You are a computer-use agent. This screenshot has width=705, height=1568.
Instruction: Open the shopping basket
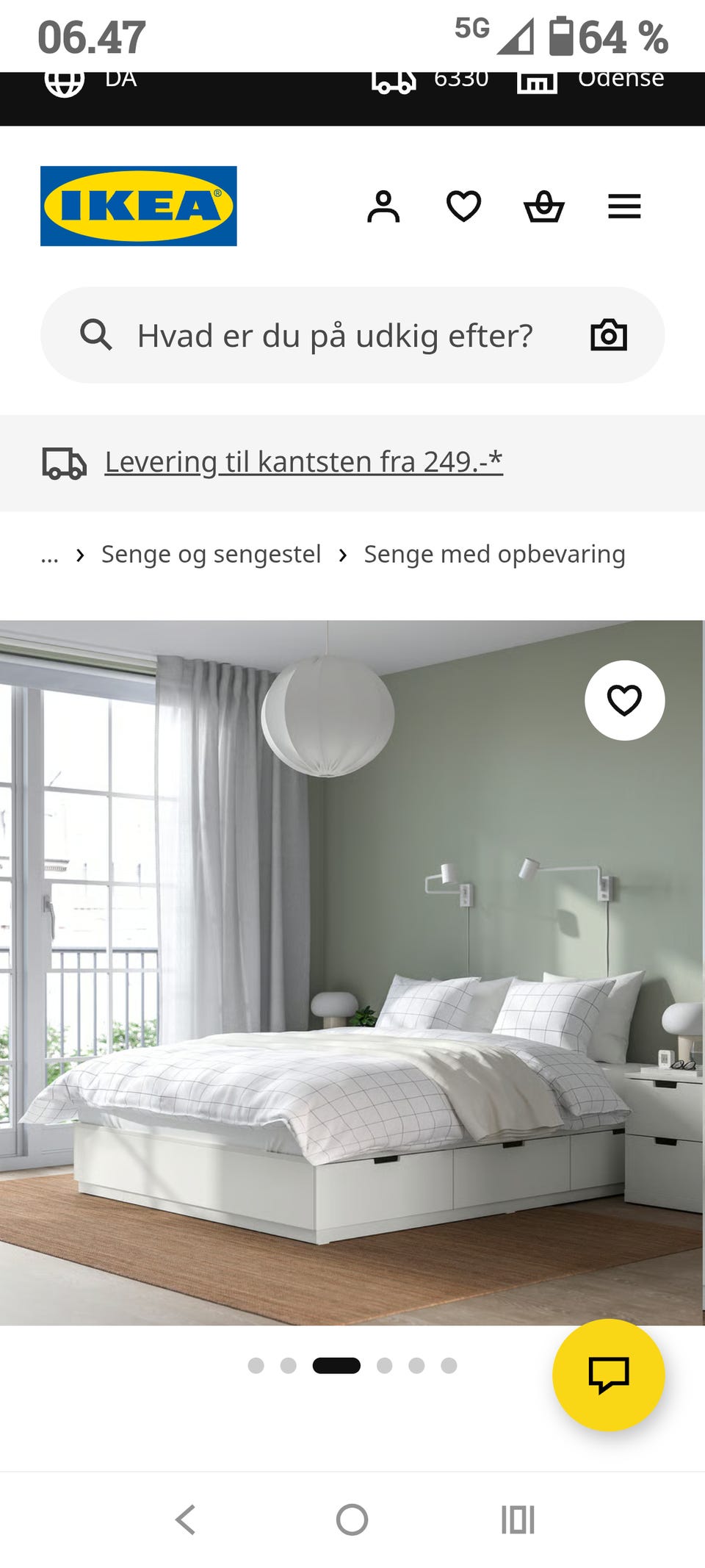(x=542, y=207)
